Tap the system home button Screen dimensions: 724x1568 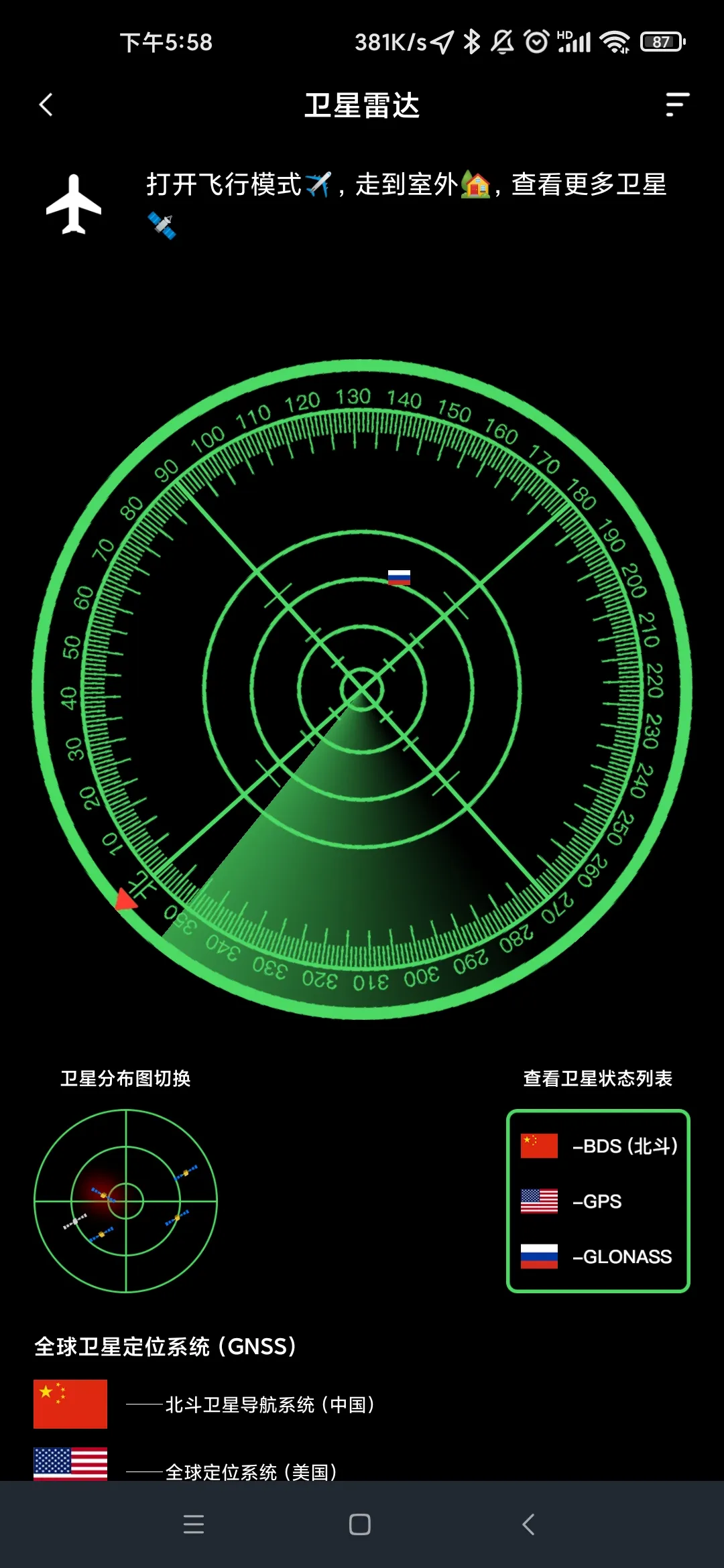(x=360, y=1524)
